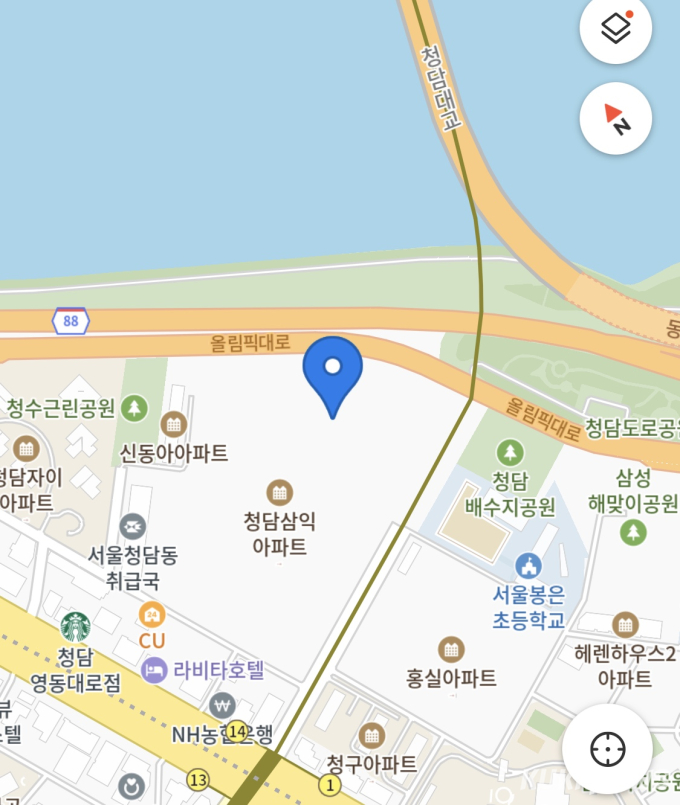Tap the CU convenience store marker
The height and width of the screenshot is (805, 680).
(152, 614)
